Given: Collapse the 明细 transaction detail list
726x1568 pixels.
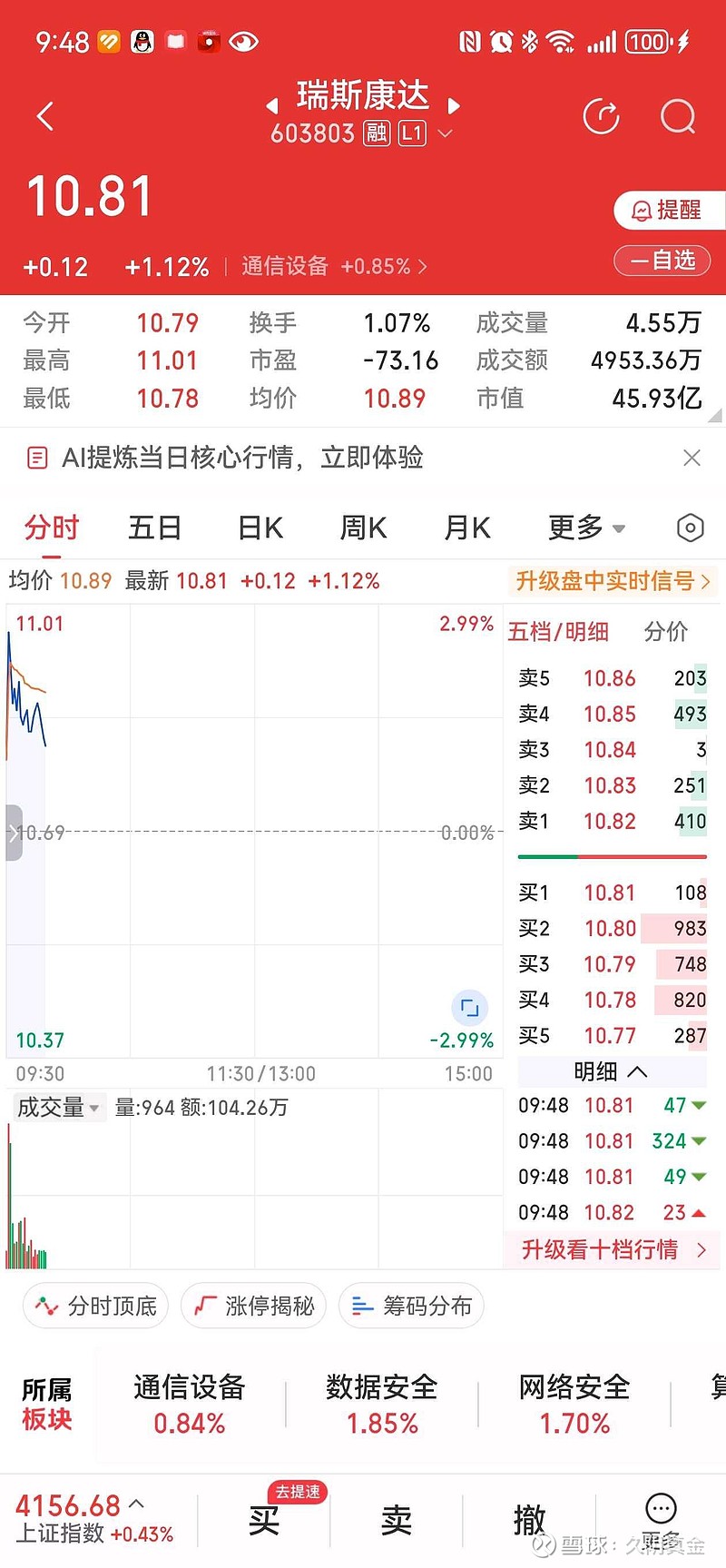Looking at the screenshot, I should pyautogui.click(x=611, y=1072).
